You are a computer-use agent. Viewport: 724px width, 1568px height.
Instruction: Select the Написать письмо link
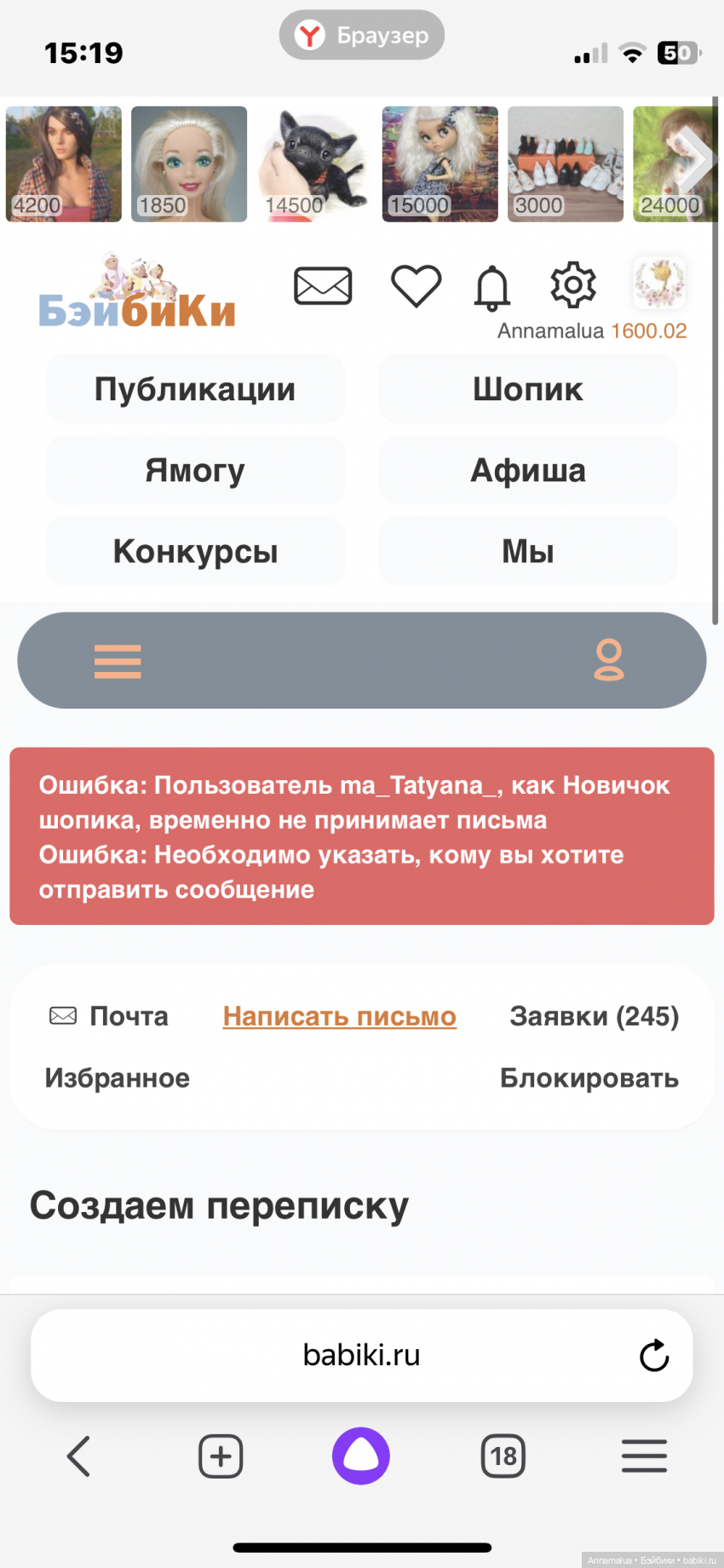[x=339, y=1016]
